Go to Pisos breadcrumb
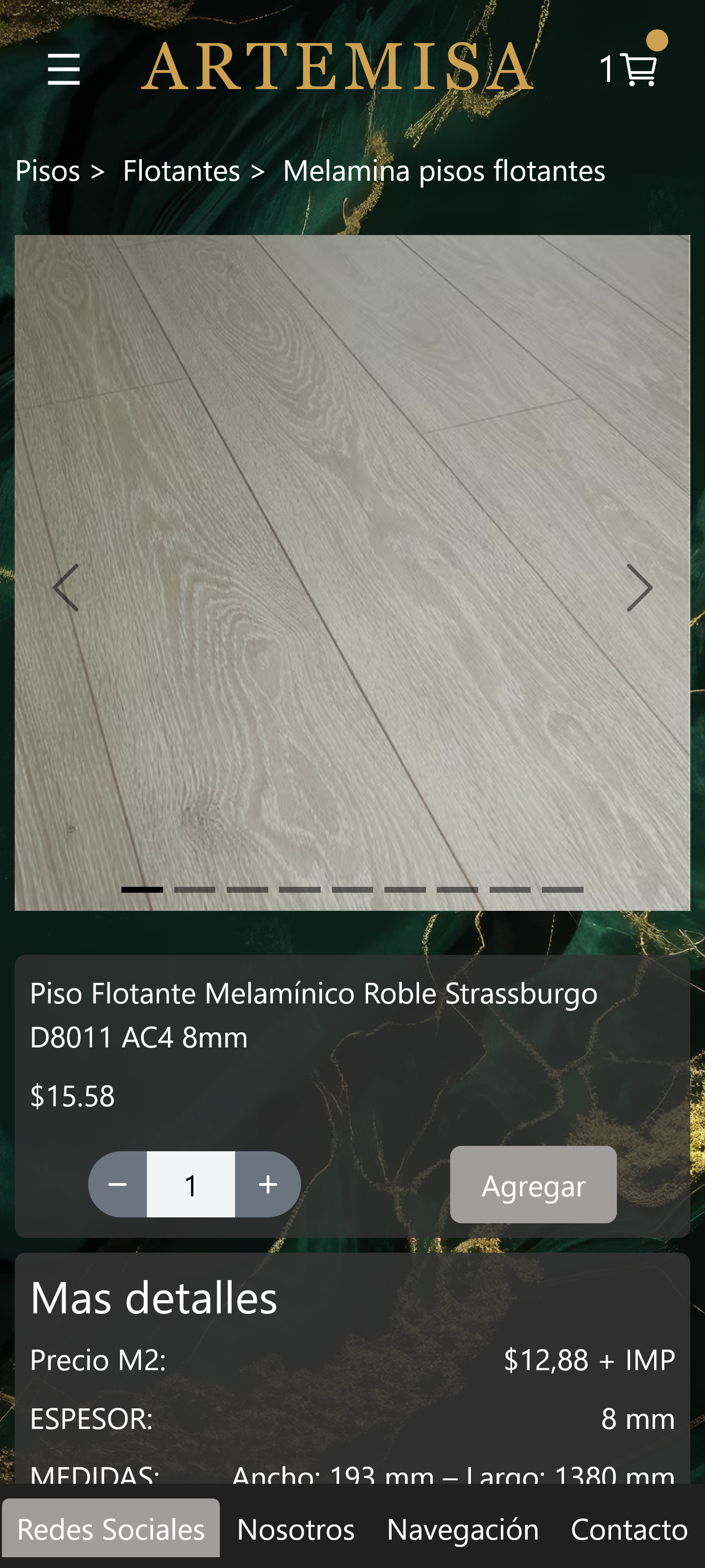Image resolution: width=705 pixels, height=1568 pixels. click(x=47, y=171)
